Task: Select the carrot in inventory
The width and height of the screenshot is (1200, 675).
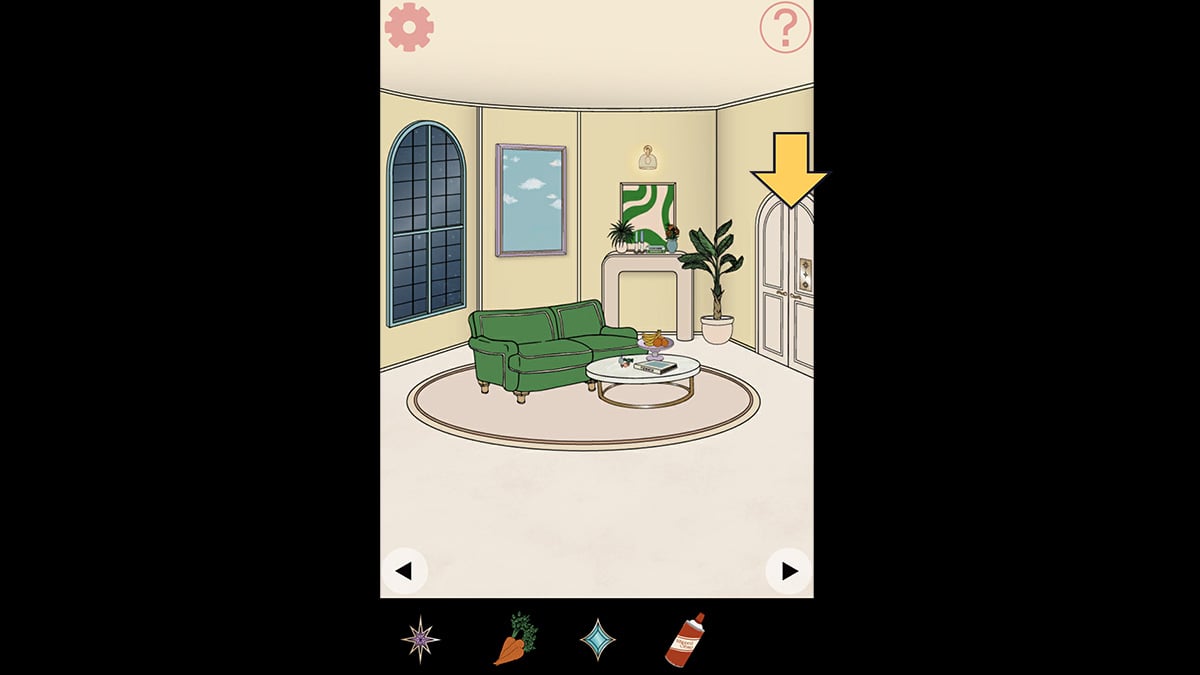Action: 514,640
